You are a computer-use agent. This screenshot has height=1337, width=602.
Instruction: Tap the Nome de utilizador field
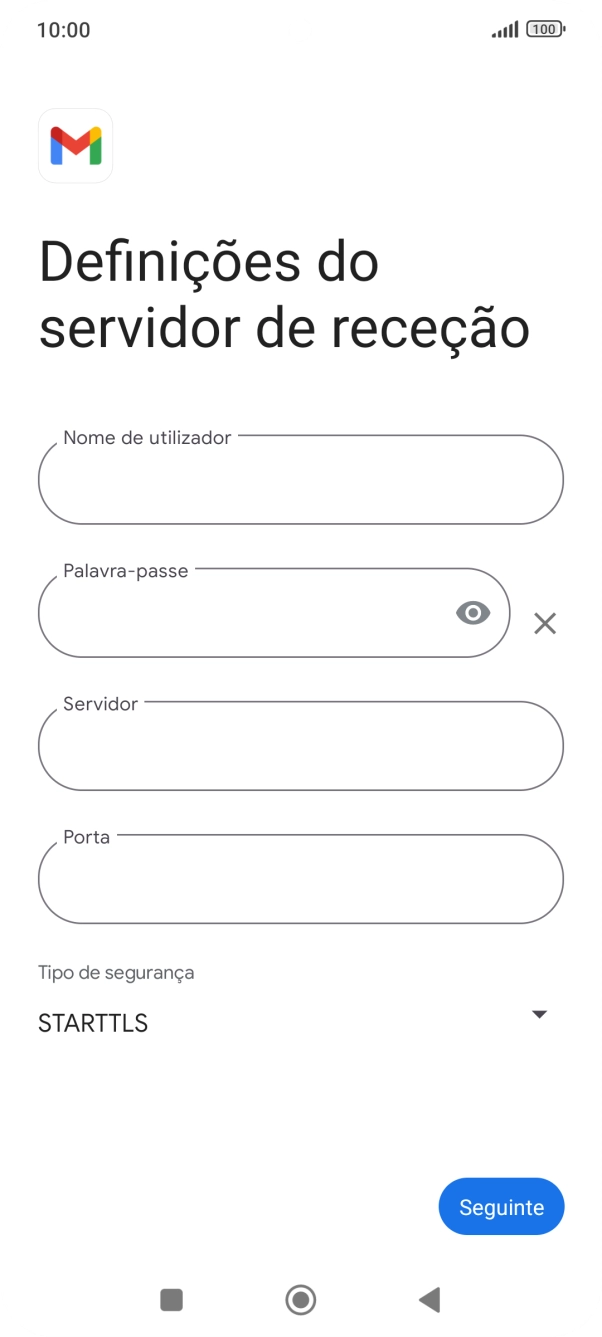(300, 480)
